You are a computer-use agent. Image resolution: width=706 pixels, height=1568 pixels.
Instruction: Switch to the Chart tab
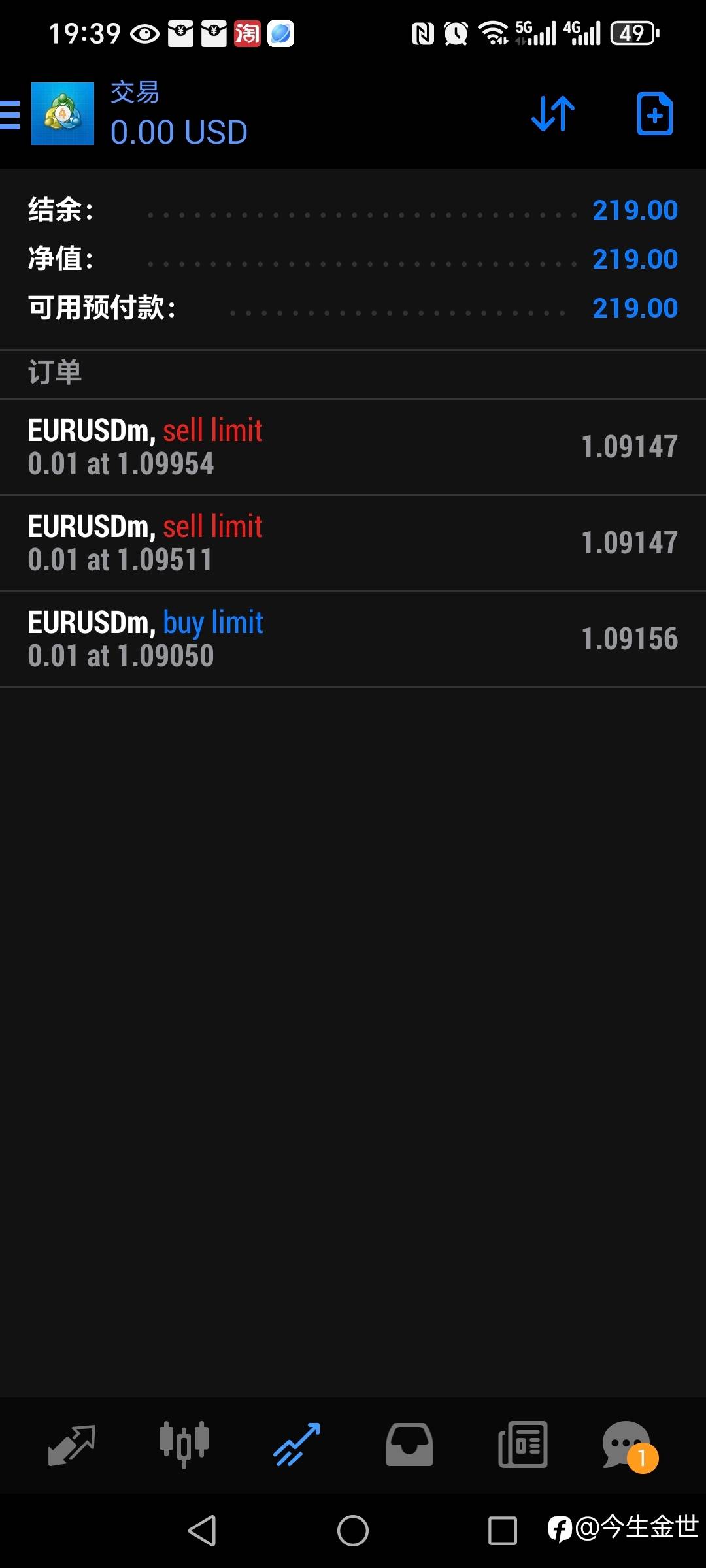click(184, 1444)
